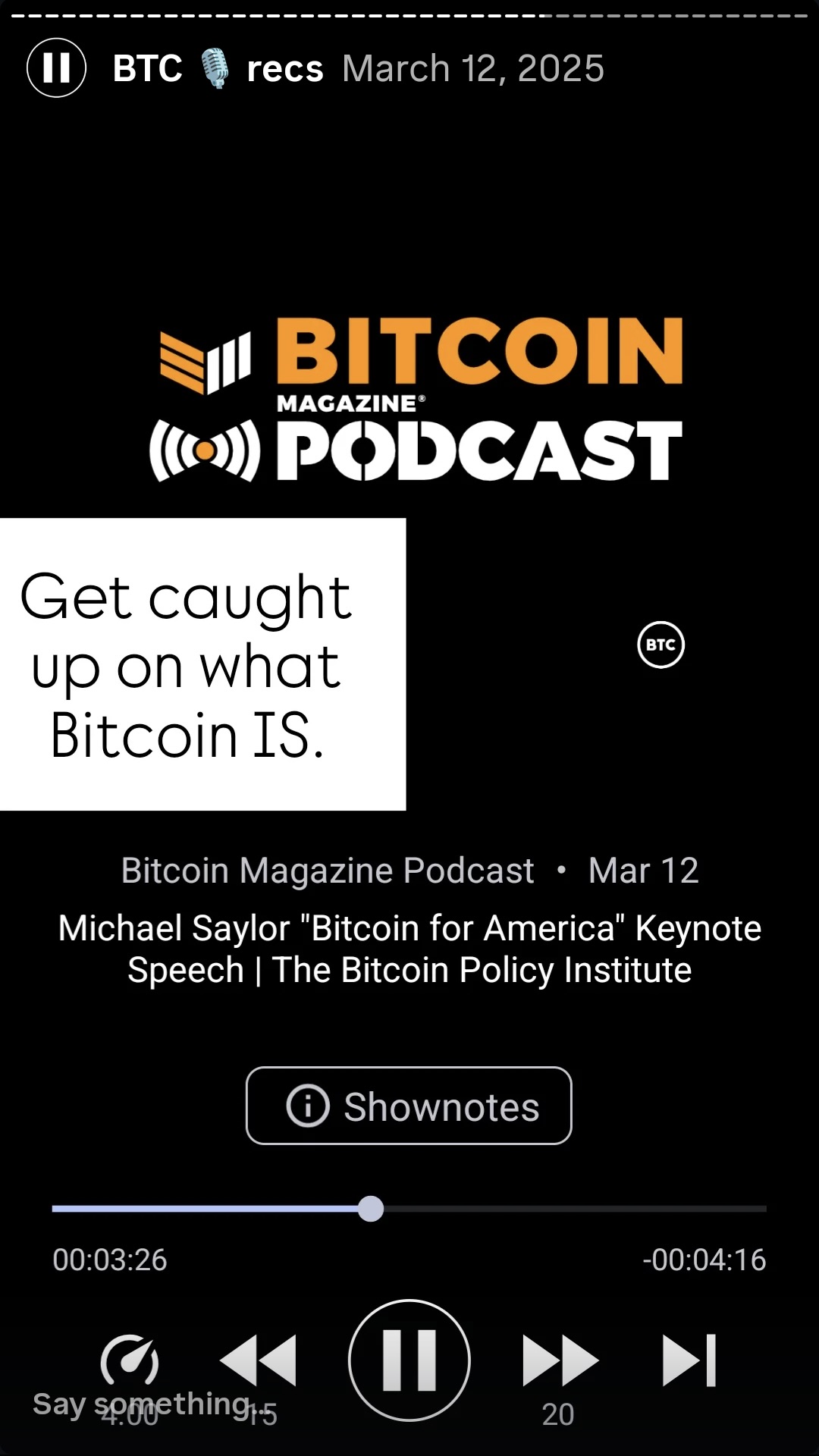This screenshot has width=819, height=1456.
Task: Tap the Say something reply field
Action: click(142, 1404)
